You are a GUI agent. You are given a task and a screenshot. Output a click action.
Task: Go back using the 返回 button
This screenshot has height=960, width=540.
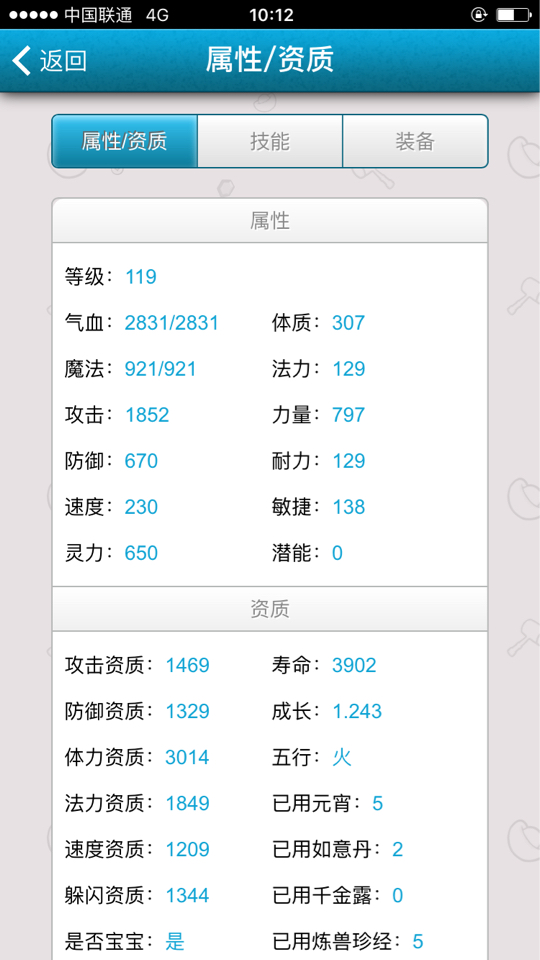[49, 61]
